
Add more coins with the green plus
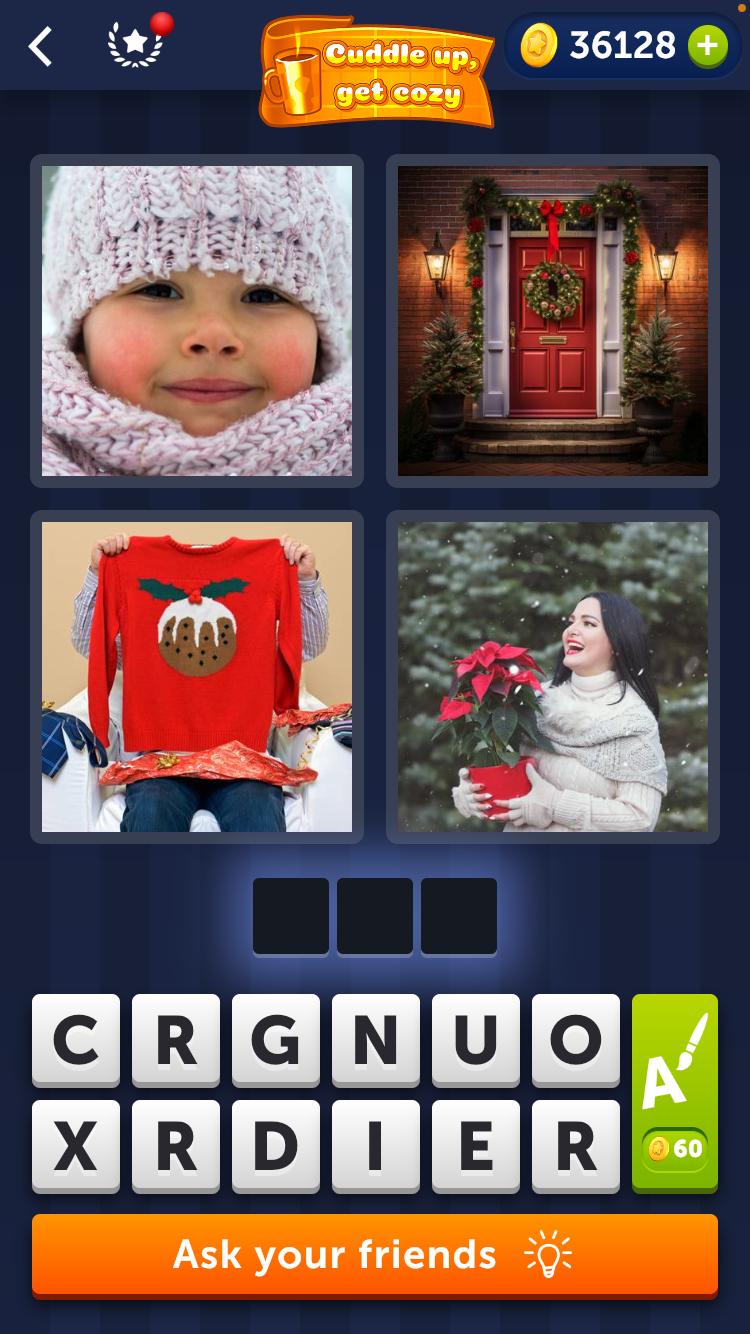(707, 46)
